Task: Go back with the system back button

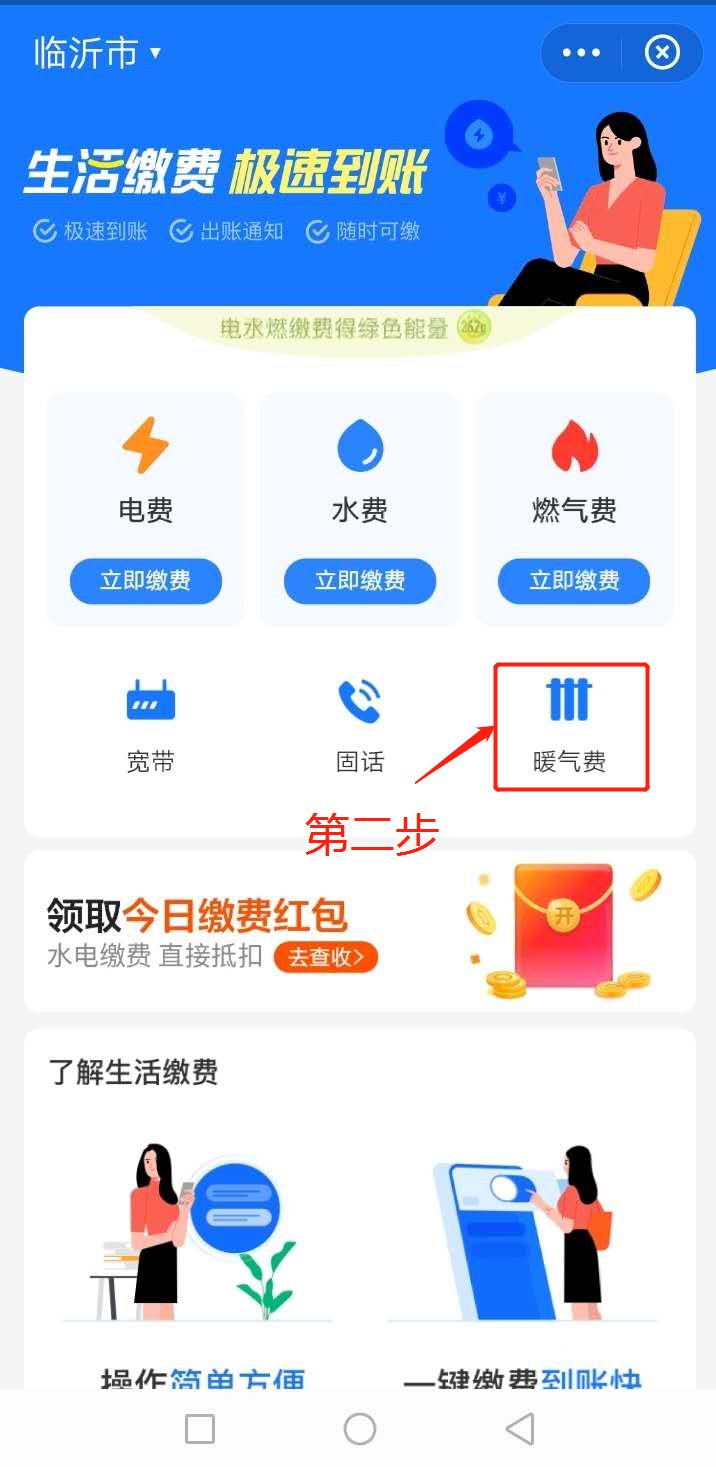Action: point(519,1429)
